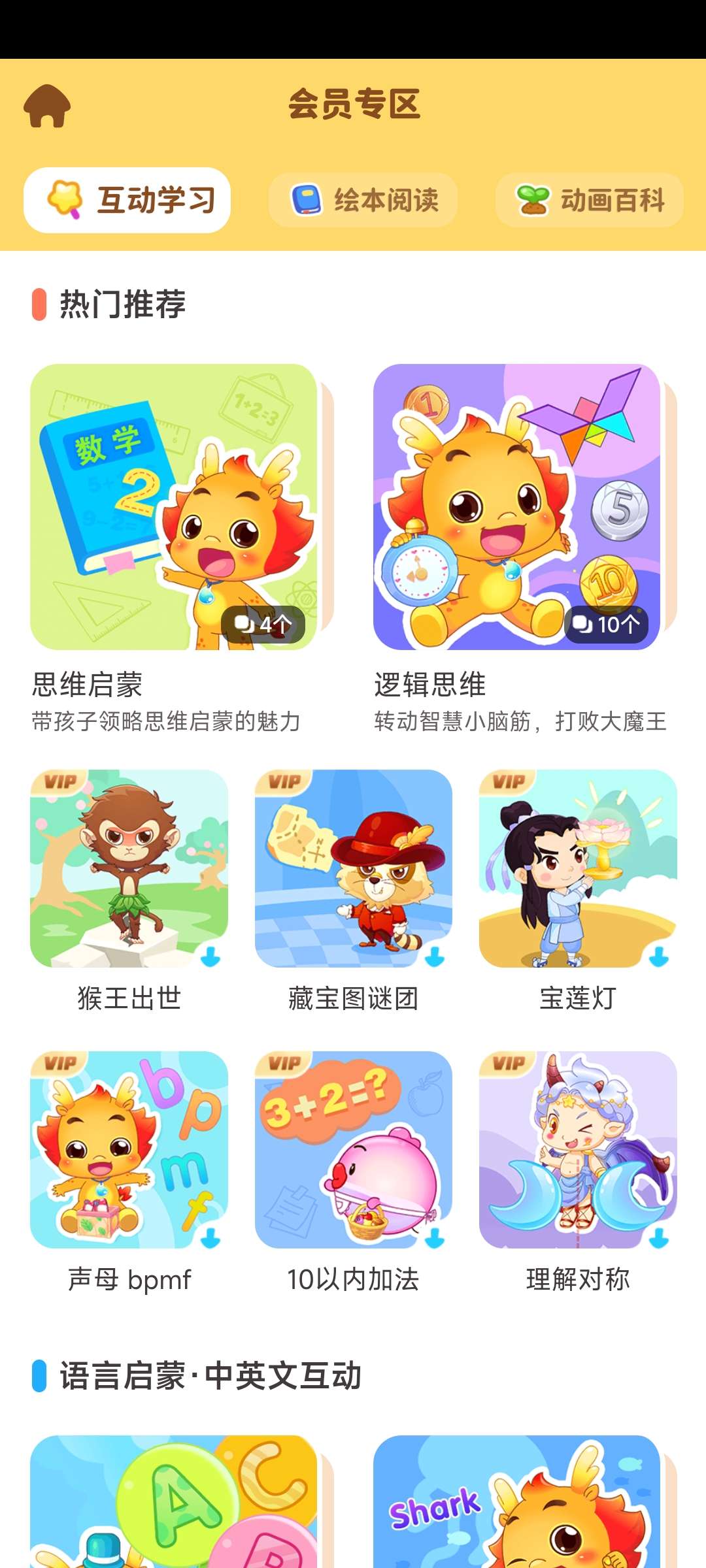Open the 思维启蒙 collection card
Viewport: 706px width, 1568px height.
[x=174, y=507]
